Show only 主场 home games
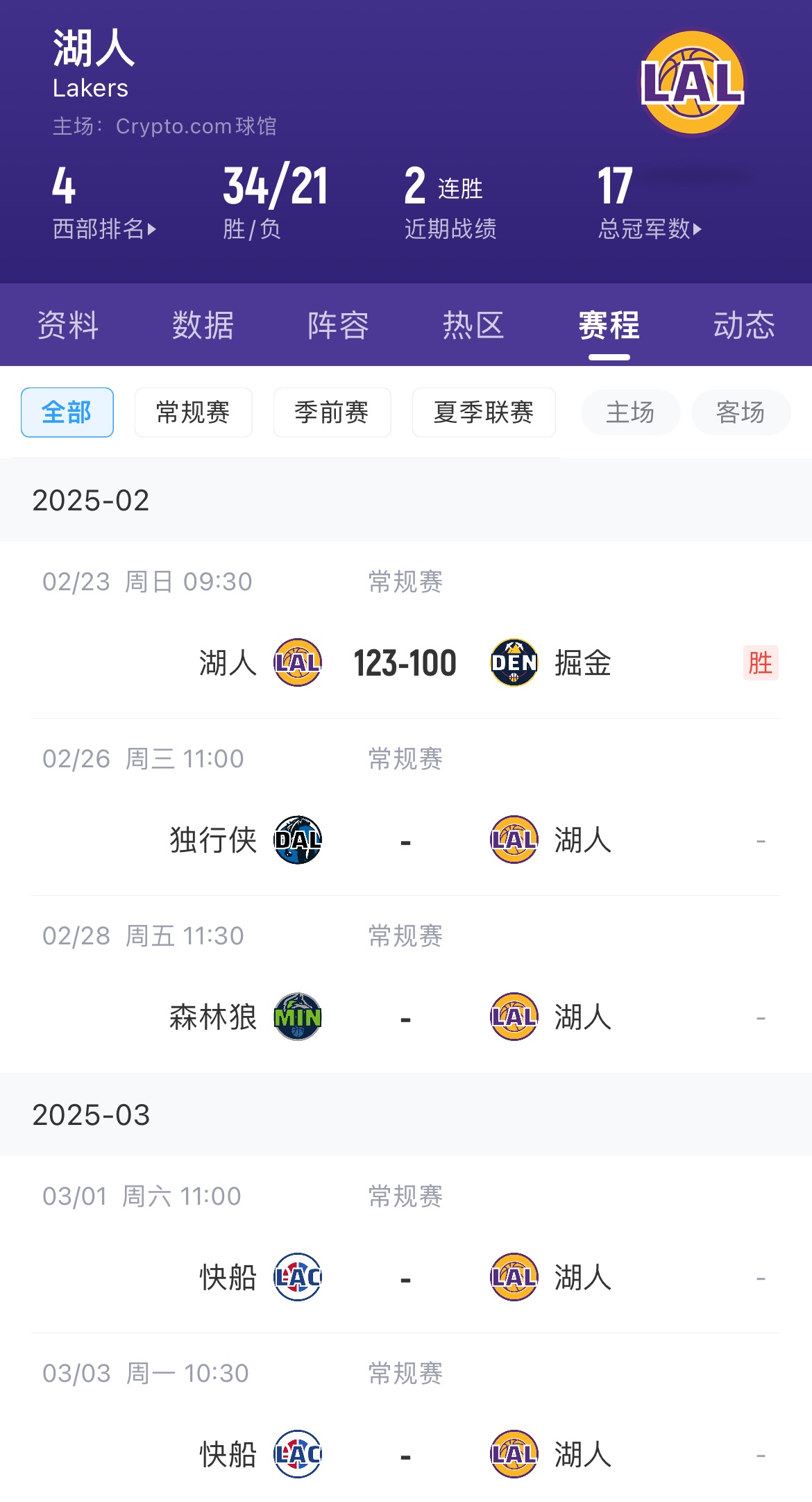The width and height of the screenshot is (812, 1502). (x=630, y=412)
